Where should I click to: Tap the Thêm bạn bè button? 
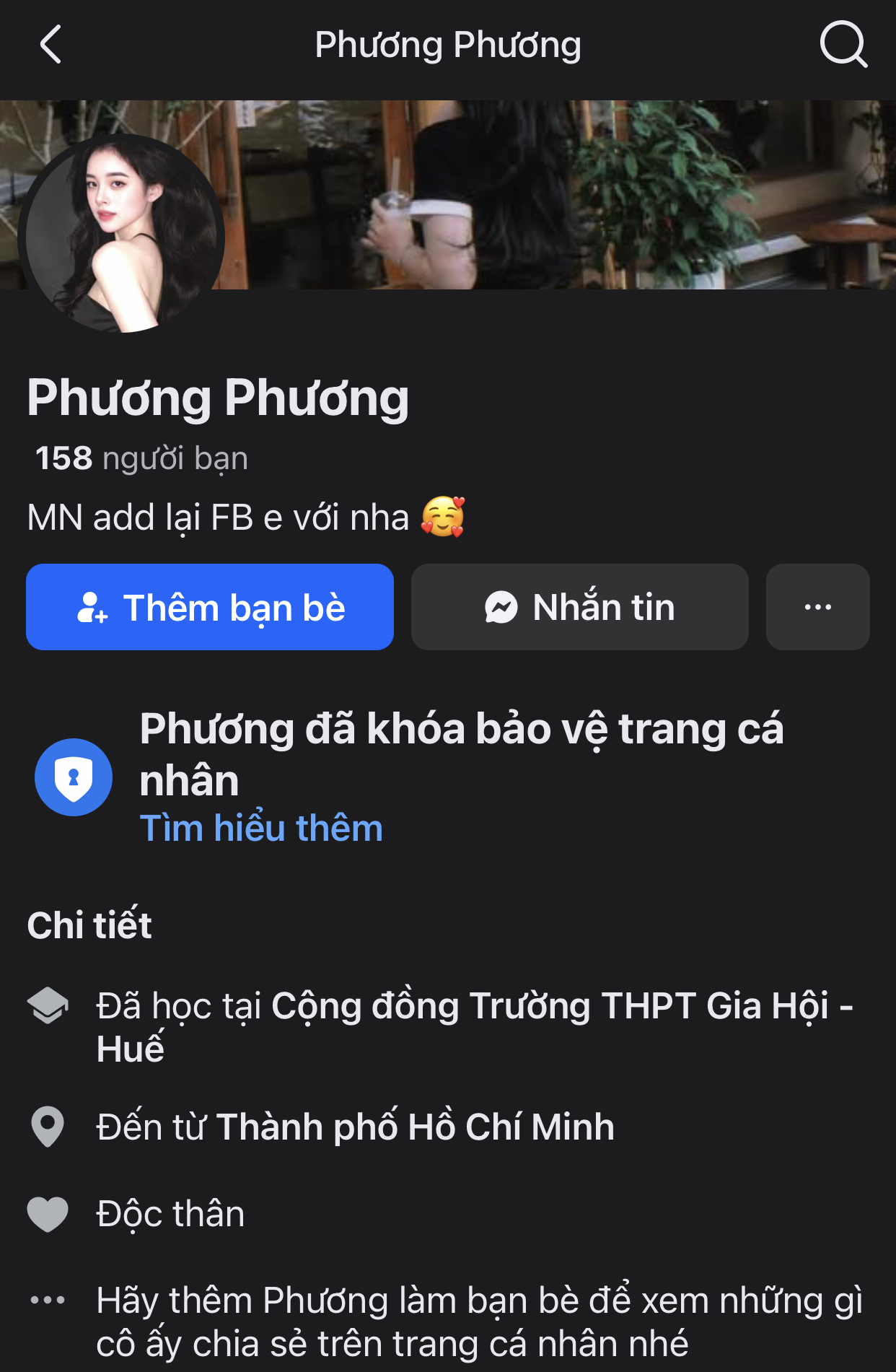[210, 607]
